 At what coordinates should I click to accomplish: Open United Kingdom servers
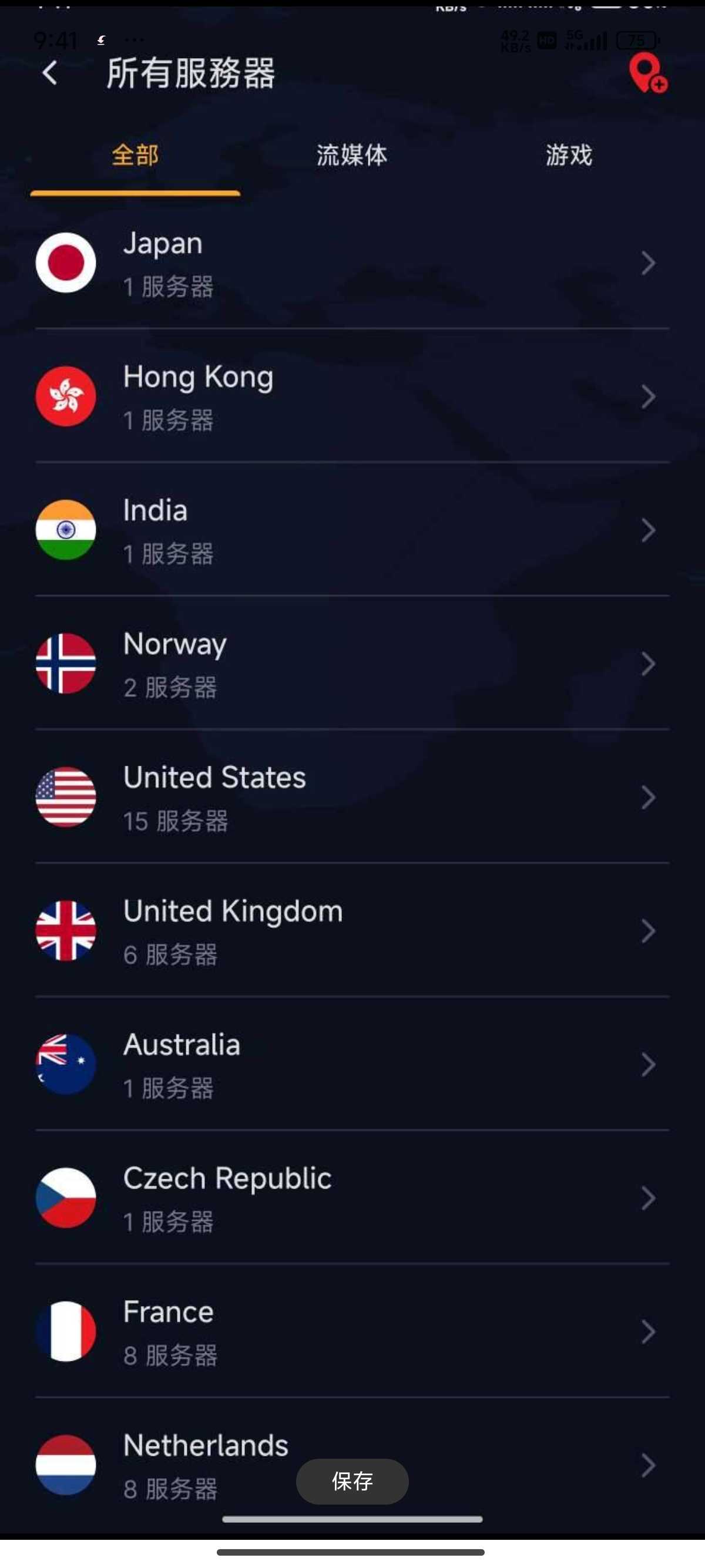click(x=352, y=931)
